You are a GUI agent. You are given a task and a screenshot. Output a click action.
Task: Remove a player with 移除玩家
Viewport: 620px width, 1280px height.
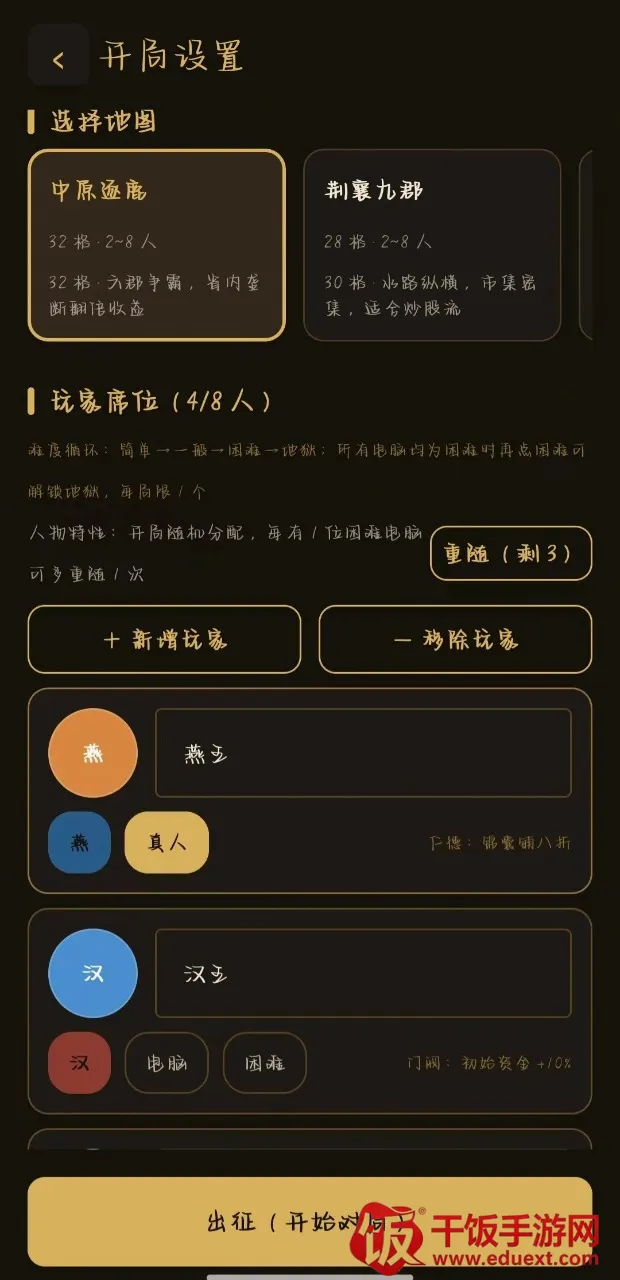point(455,639)
